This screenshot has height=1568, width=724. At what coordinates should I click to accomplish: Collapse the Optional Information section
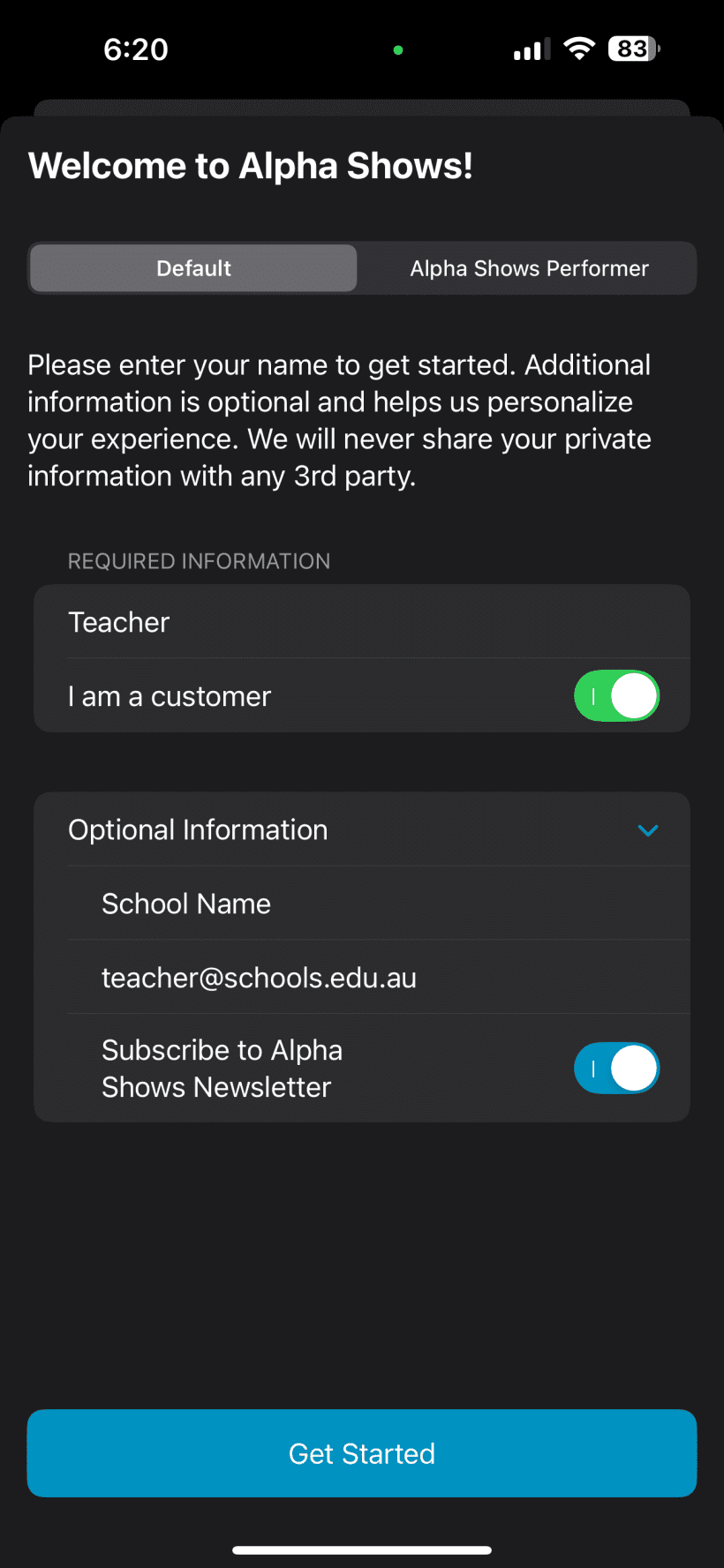coord(647,830)
